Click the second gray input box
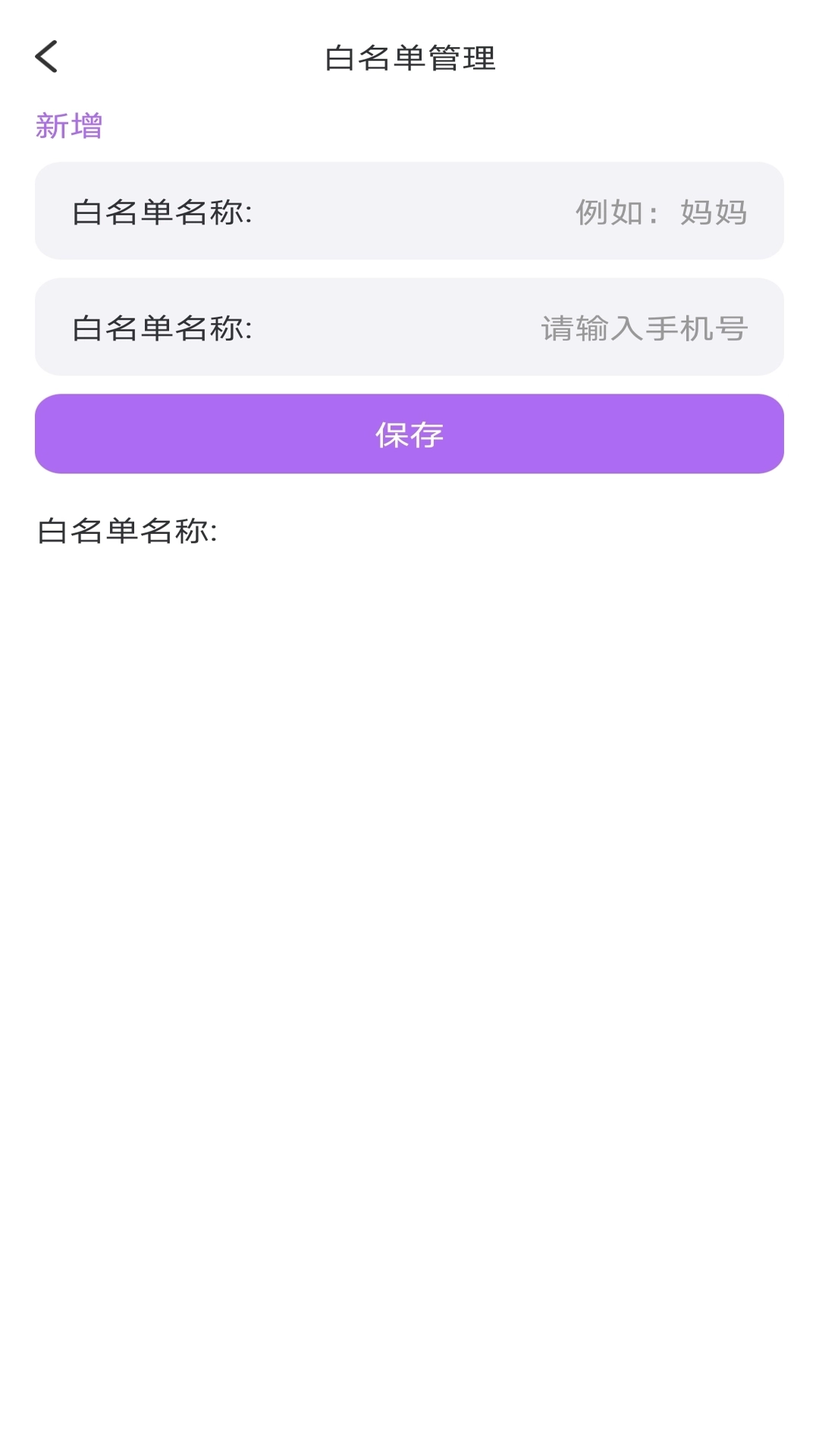 point(409,326)
